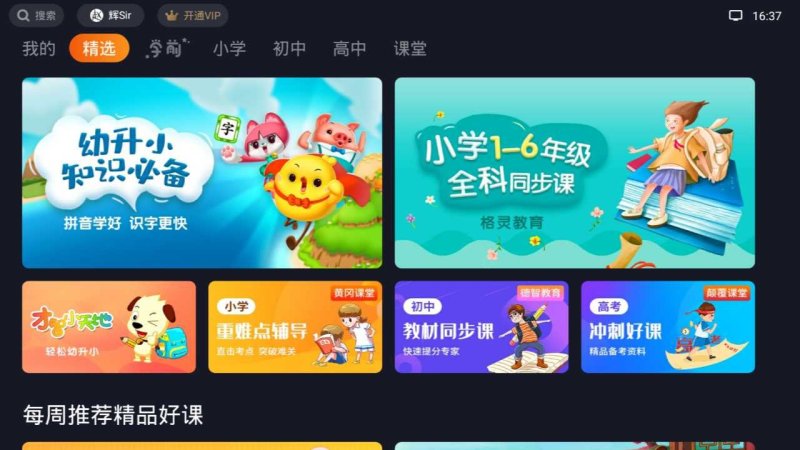Open the 高考冲刺好课 card
The height and width of the screenshot is (450, 800).
[x=667, y=327]
